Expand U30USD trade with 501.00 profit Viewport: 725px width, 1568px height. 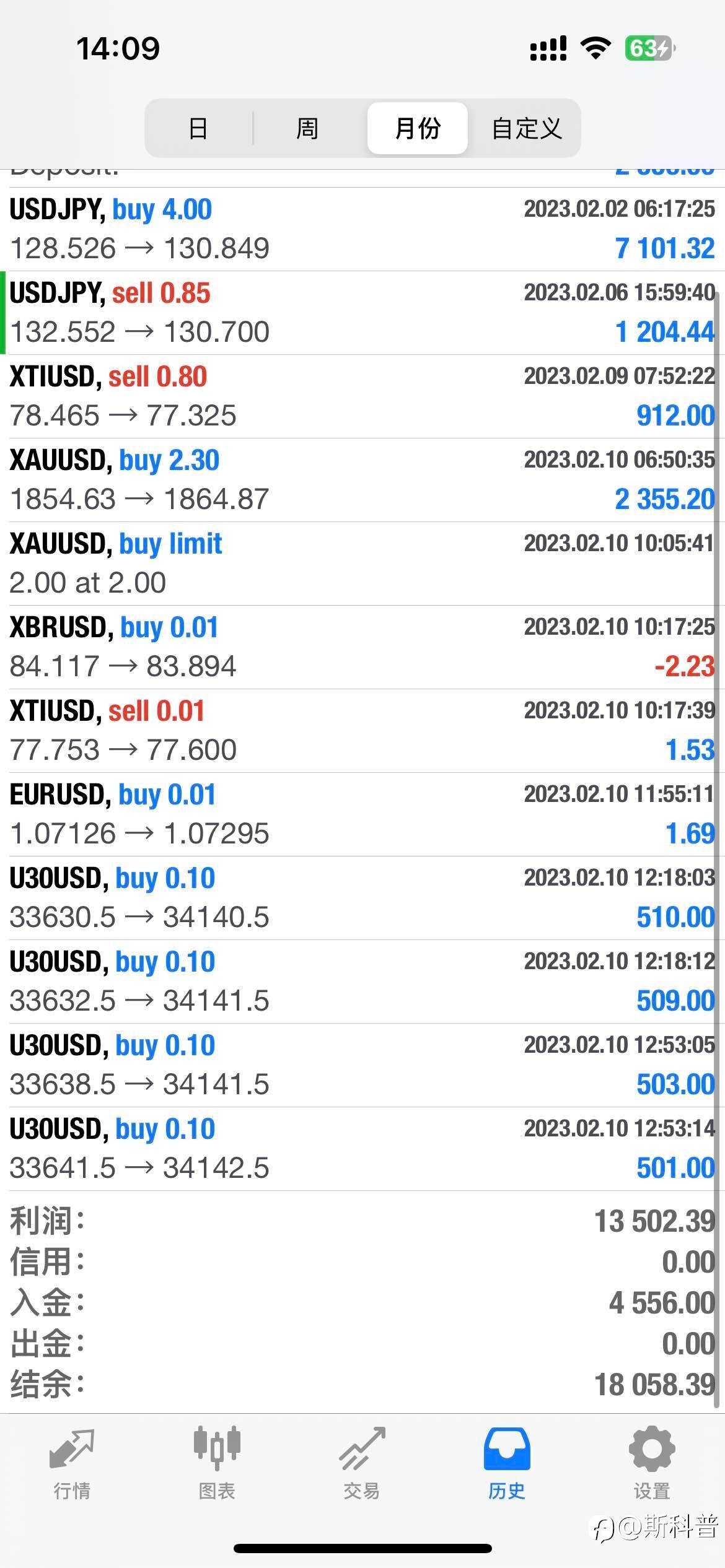[362, 1149]
